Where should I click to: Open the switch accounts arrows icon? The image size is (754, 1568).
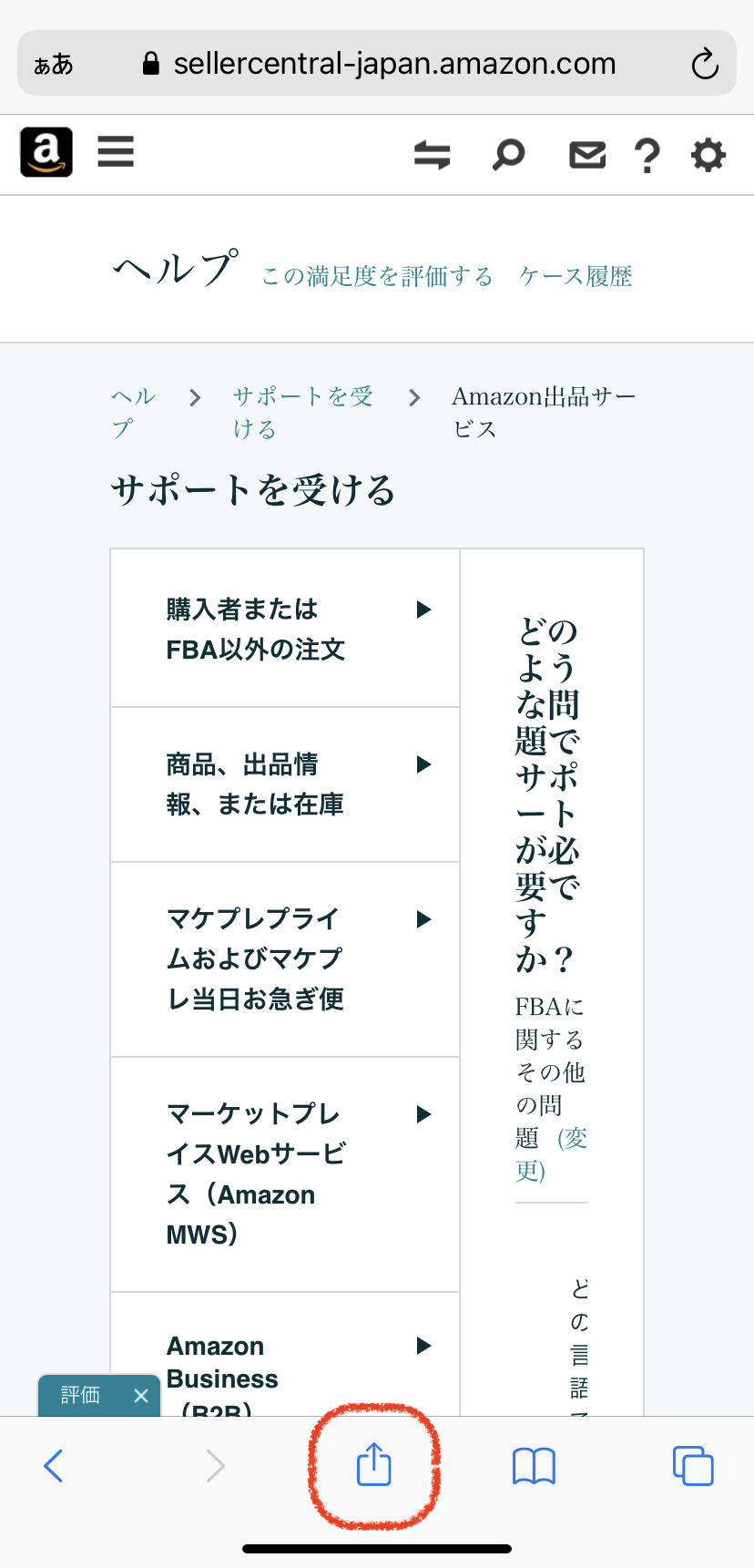click(x=432, y=155)
